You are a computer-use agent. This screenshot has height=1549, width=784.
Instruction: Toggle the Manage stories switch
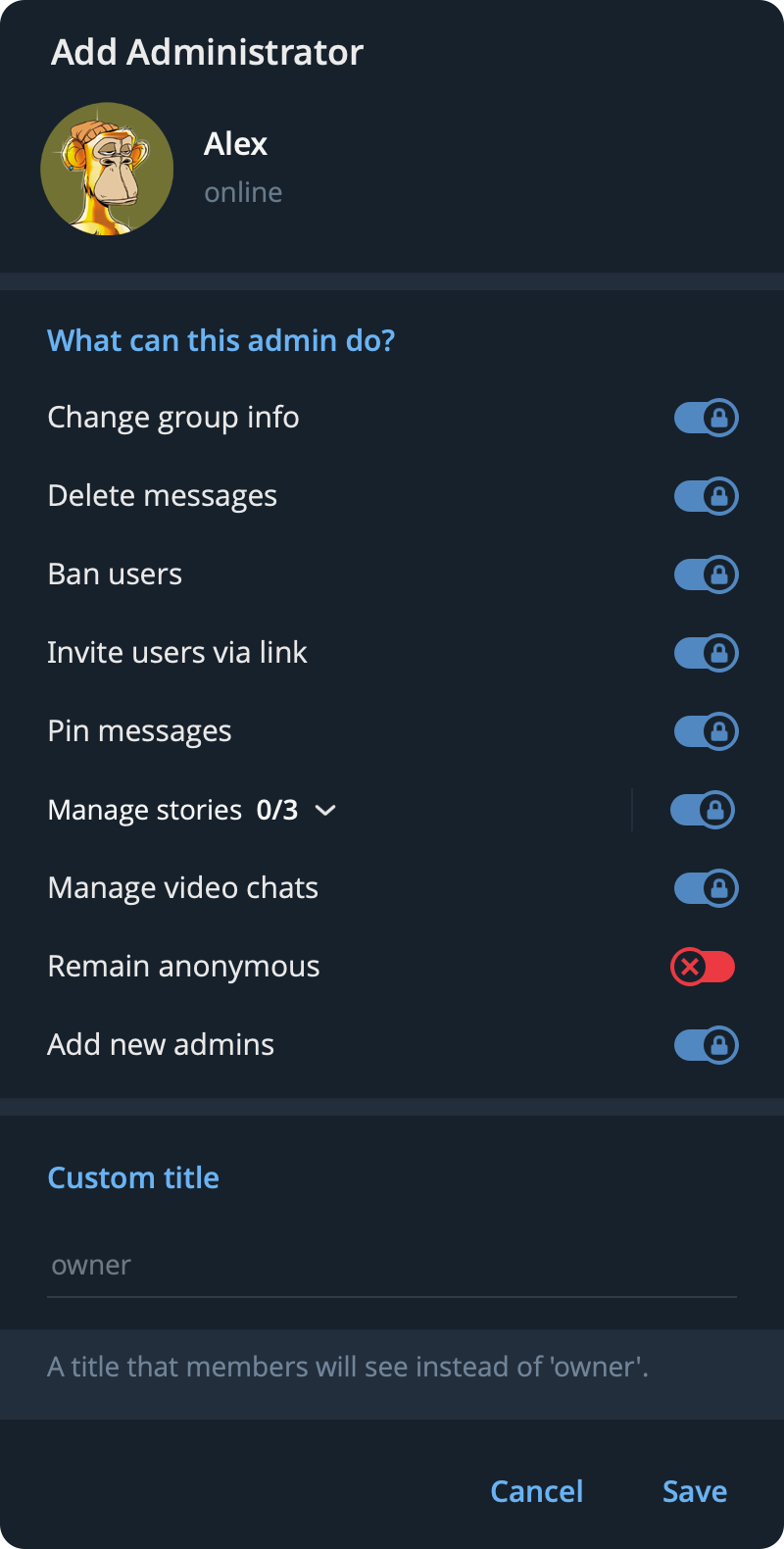click(702, 810)
